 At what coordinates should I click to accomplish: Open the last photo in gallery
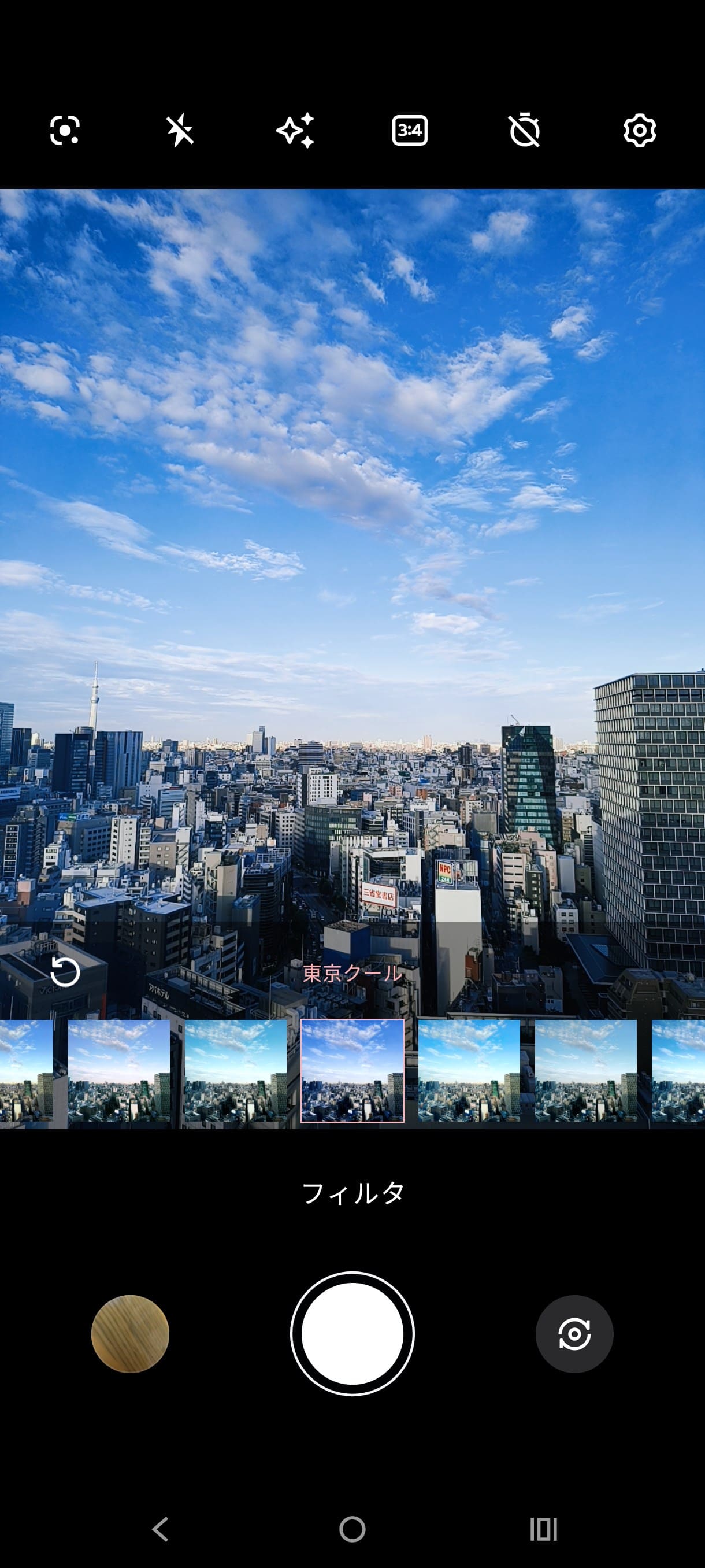click(x=130, y=1334)
